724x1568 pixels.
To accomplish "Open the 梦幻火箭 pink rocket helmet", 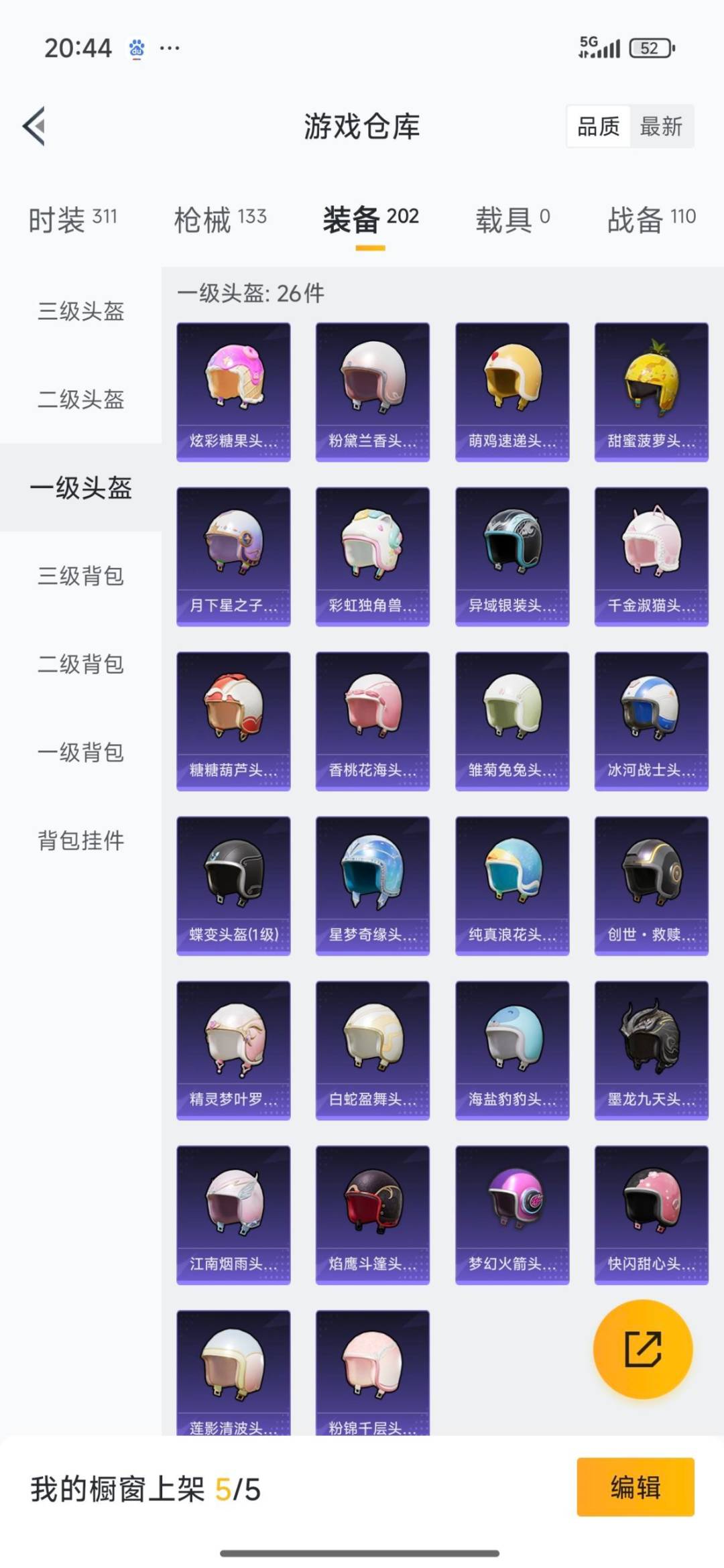I will coord(512,1210).
